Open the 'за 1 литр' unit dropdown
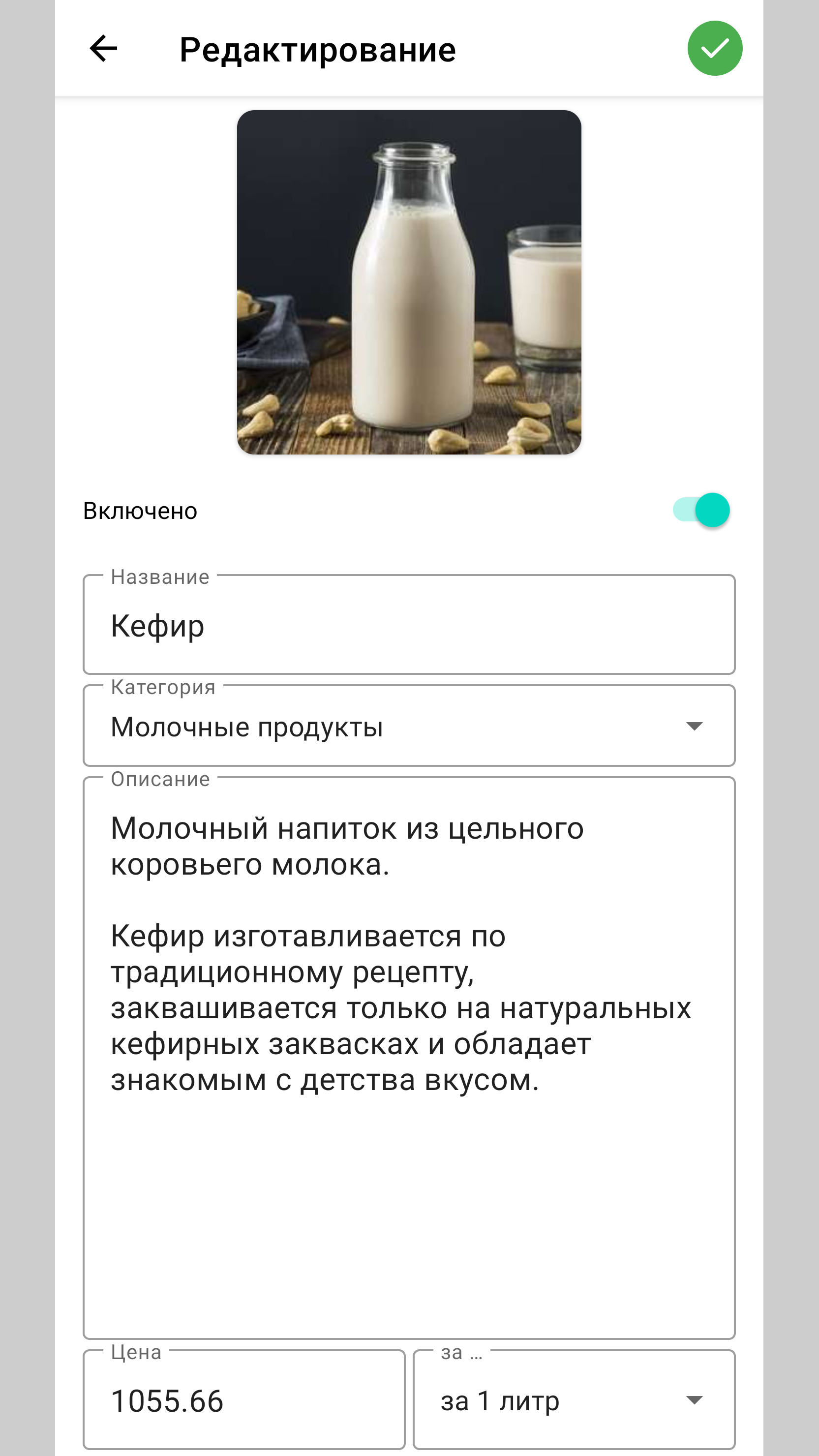 [x=574, y=1400]
